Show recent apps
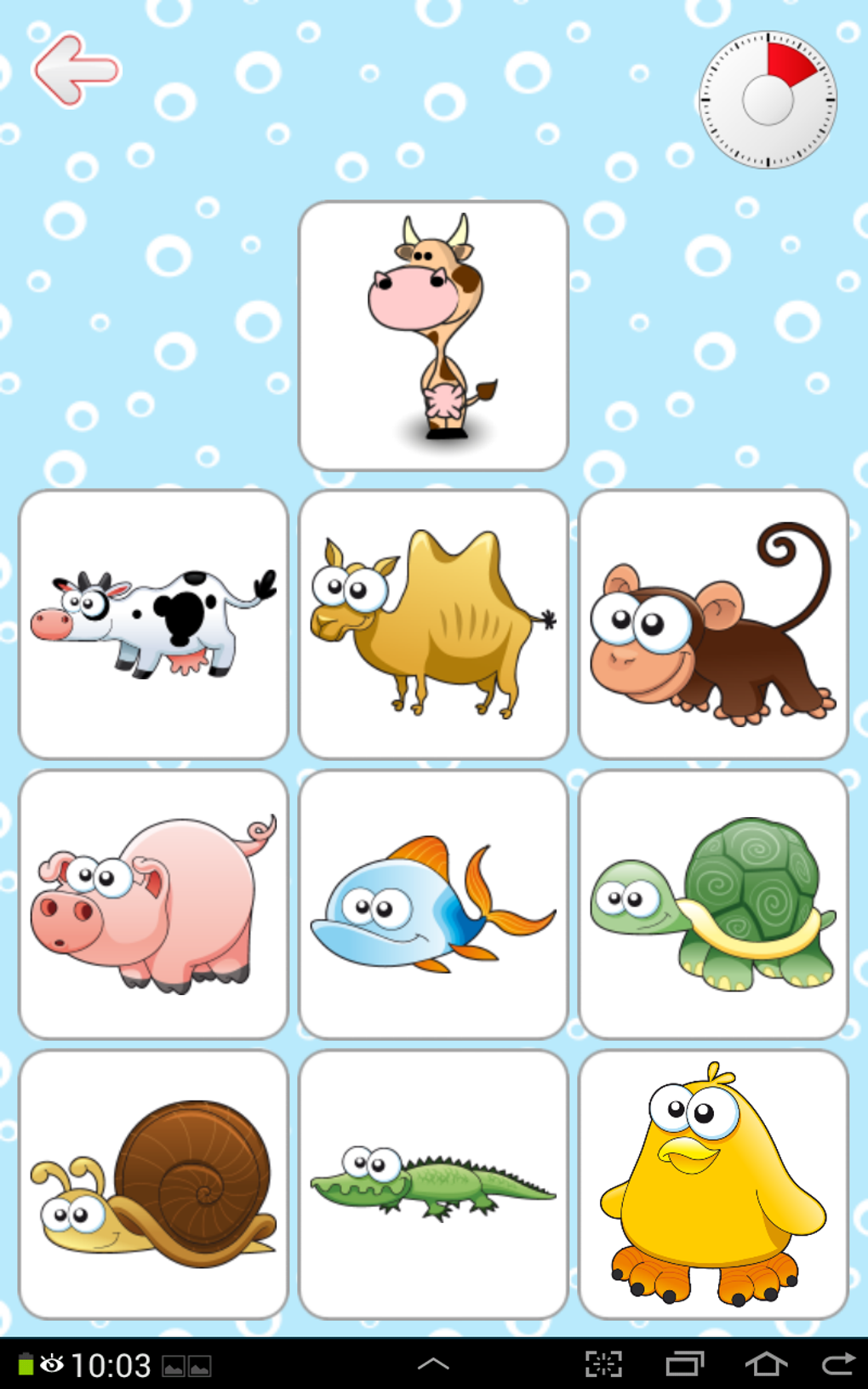868x1389 pixels. (685, 1364)
